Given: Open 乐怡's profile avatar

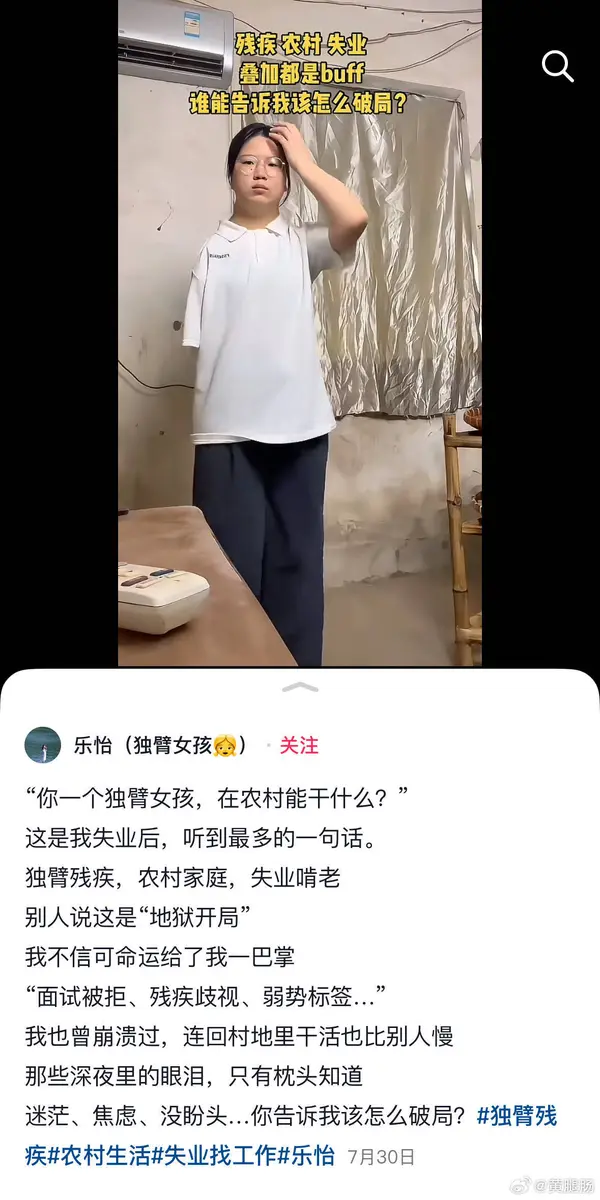Looking at the screenshot, I should coord(43,745).
